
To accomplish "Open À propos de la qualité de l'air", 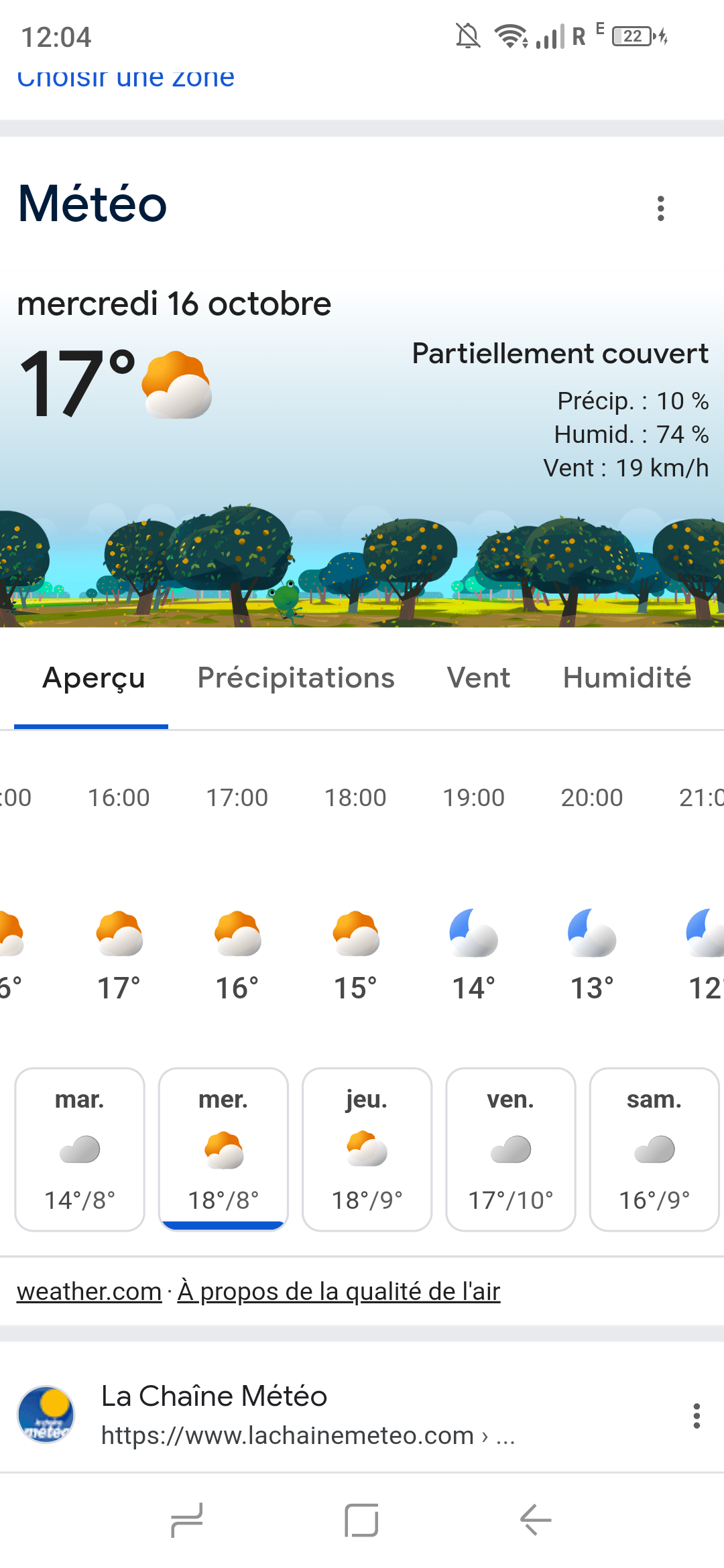I will (x=339, y=1291).
